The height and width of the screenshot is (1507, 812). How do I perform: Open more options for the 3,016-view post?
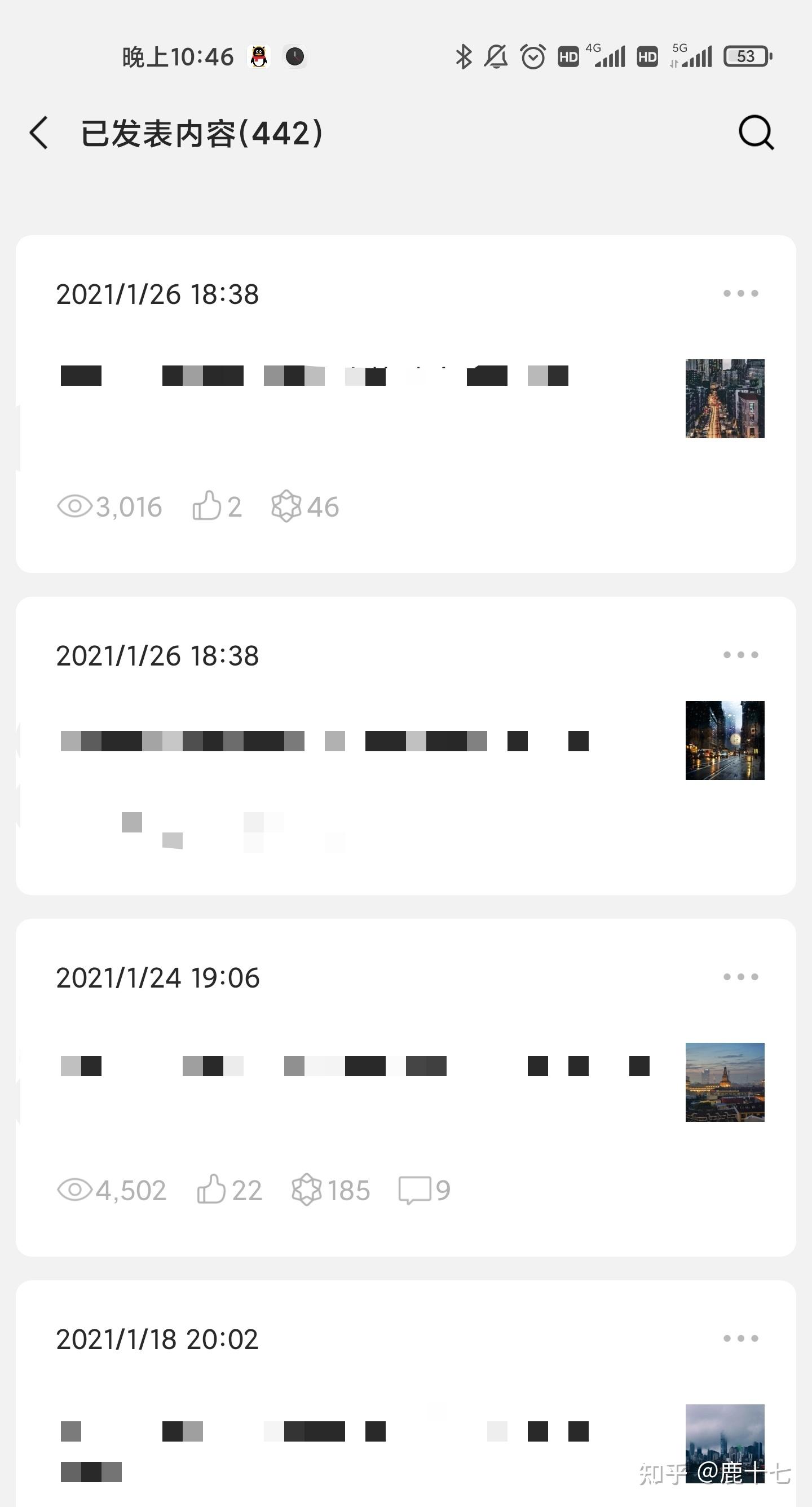740,293
